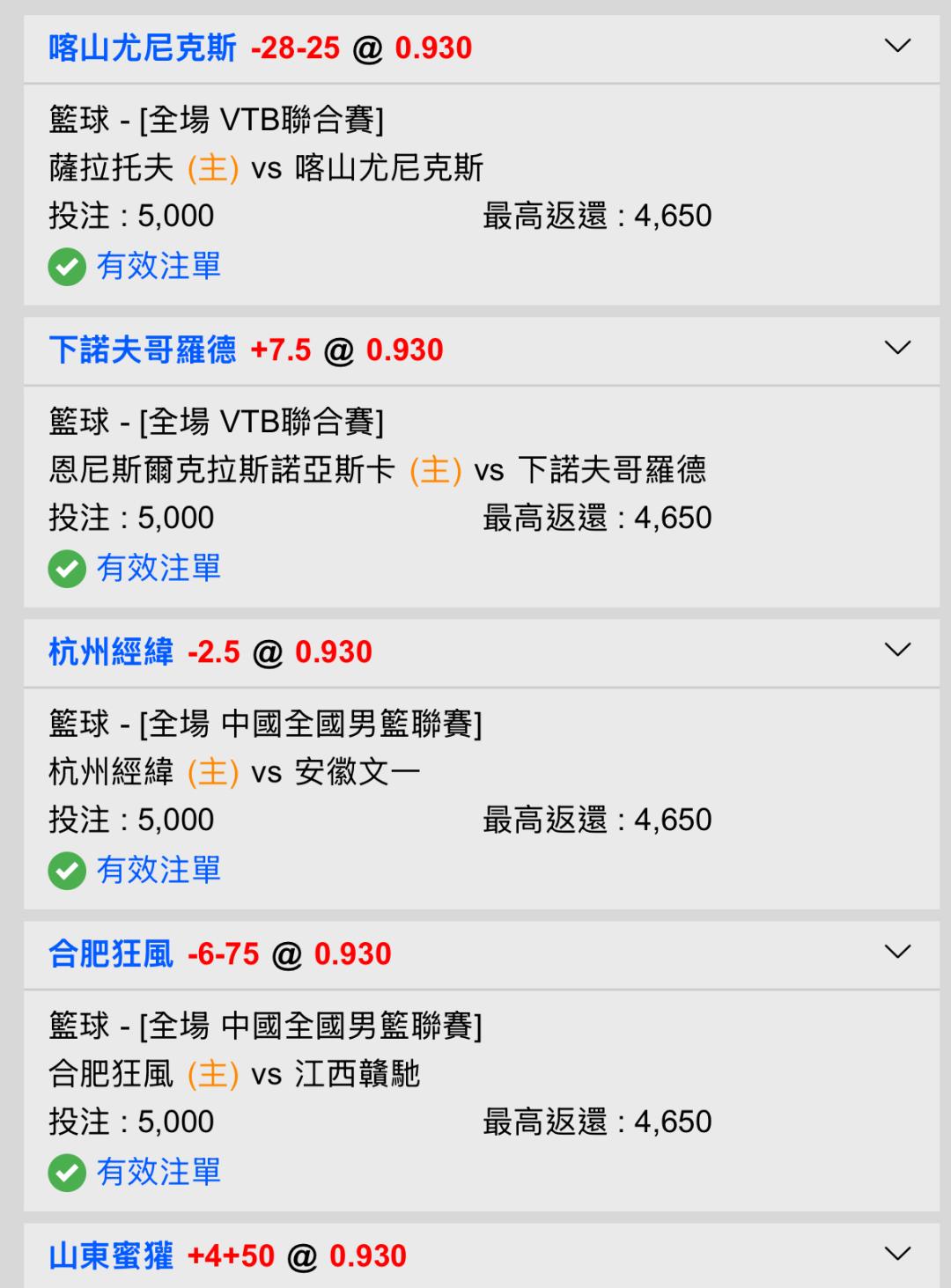The height and width of the screenshot is (1288, 951).
Task: Collapse the 下諾夫哥羅德 bet slip chevron
Action: 896,348
